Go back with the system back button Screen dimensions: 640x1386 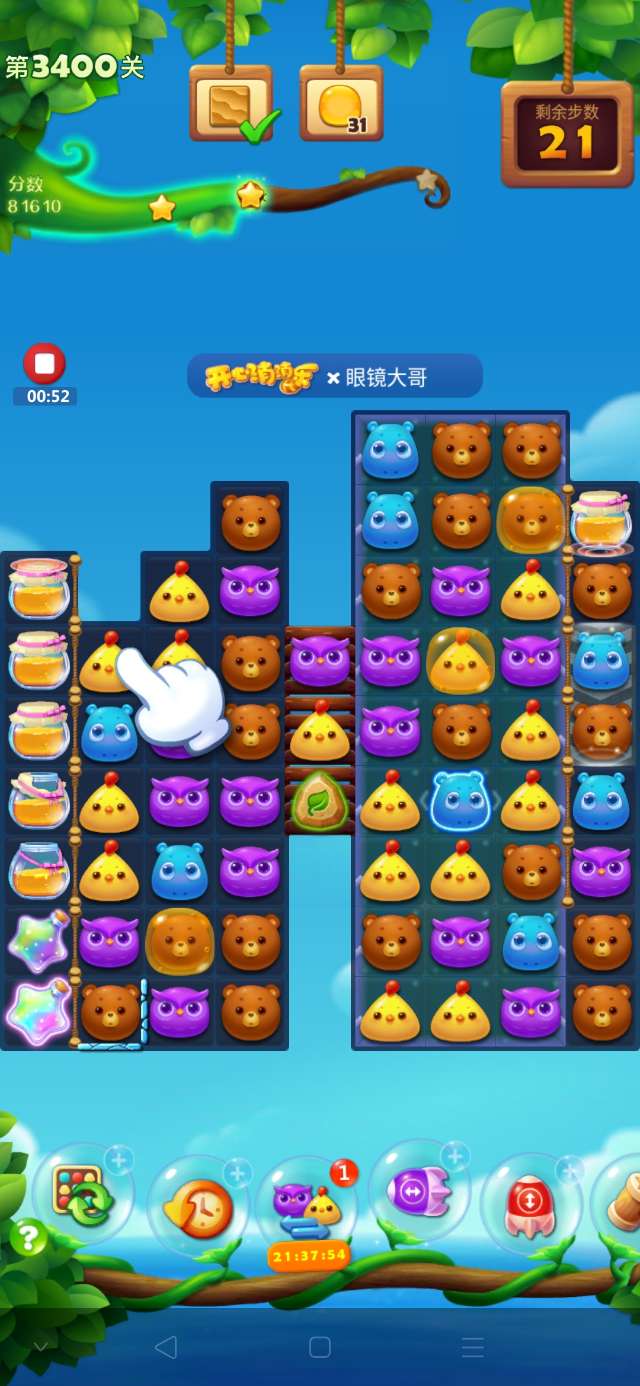click(x=166, y=1347)
